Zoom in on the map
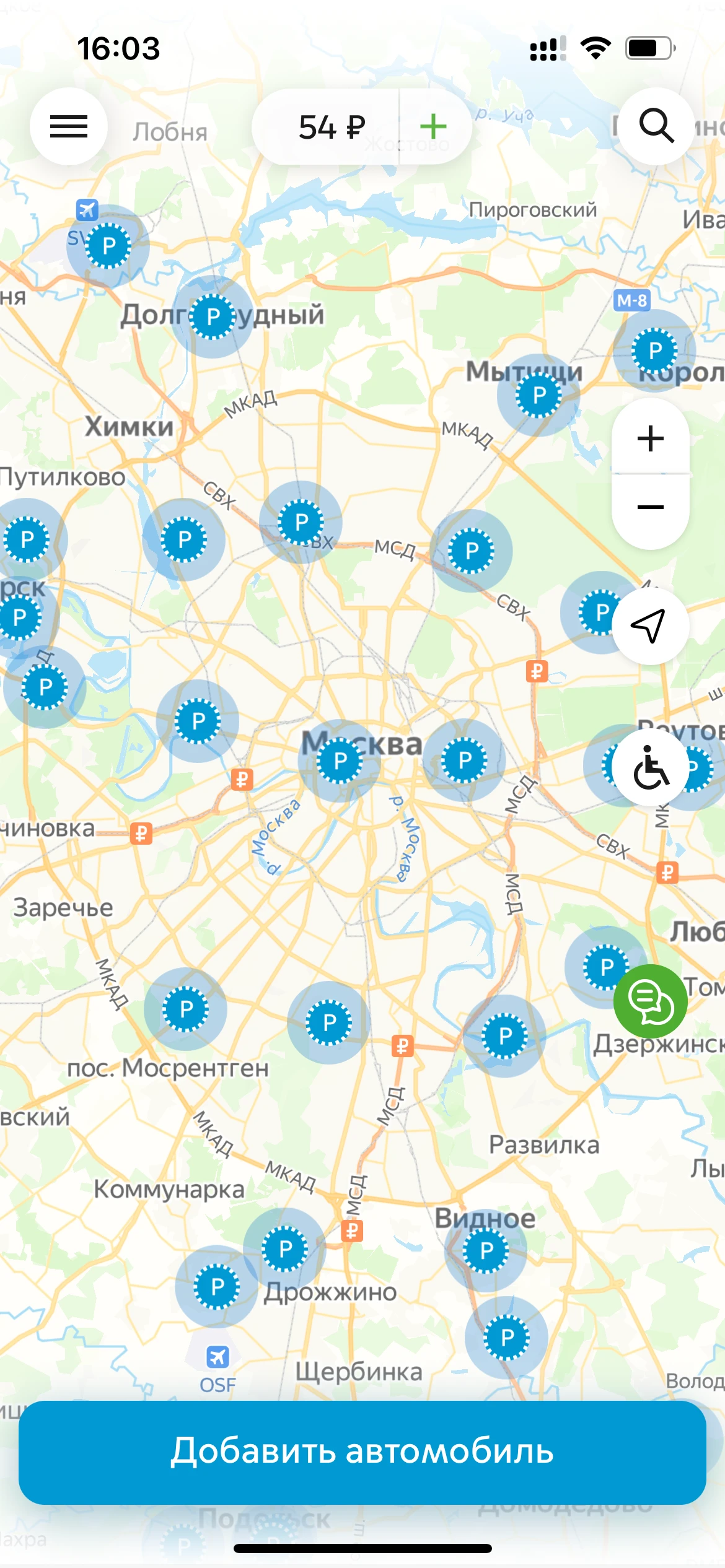 point(650,439)
